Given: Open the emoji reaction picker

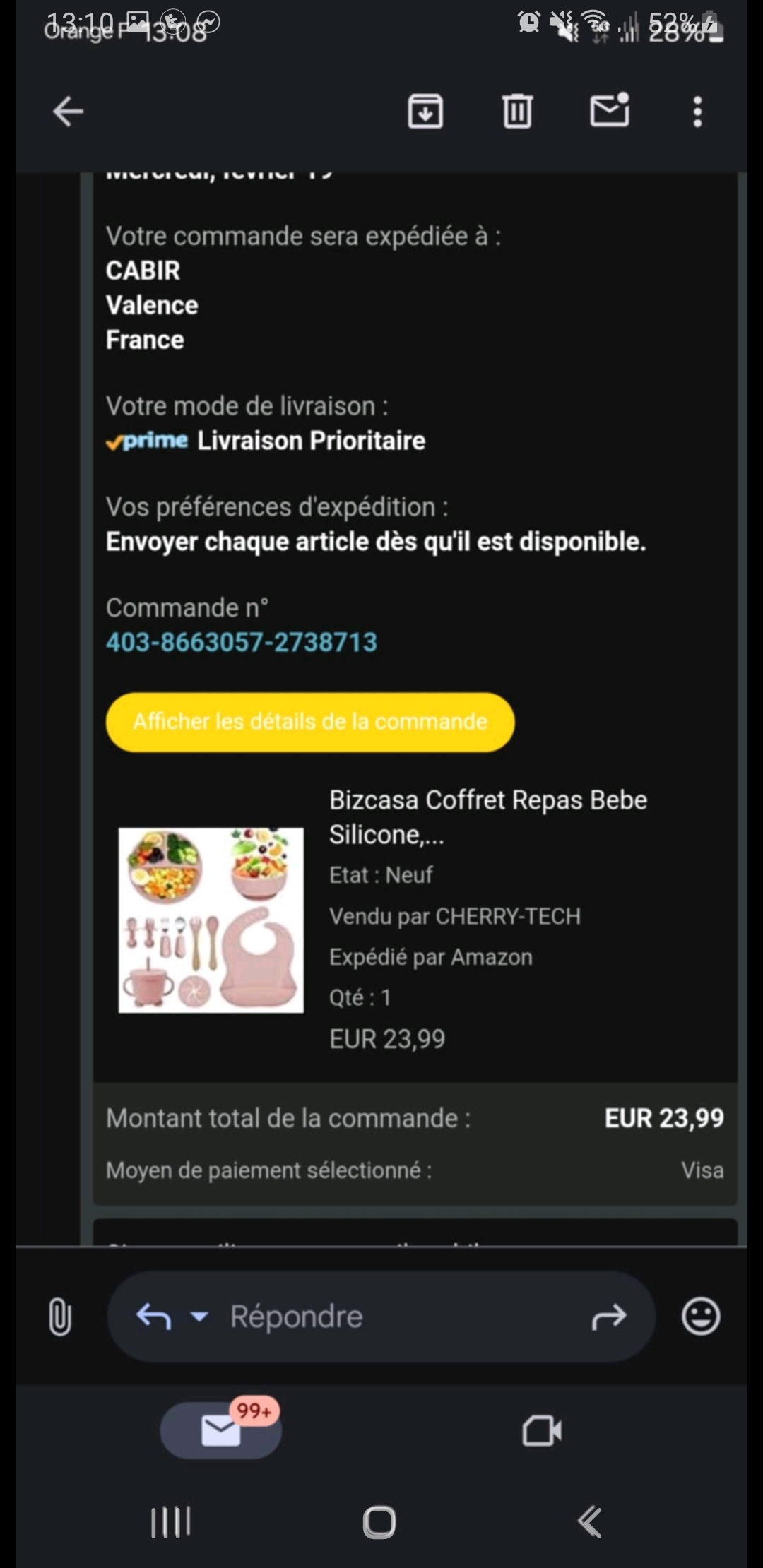Looking at the screenshot, I should coord(700,1317).
